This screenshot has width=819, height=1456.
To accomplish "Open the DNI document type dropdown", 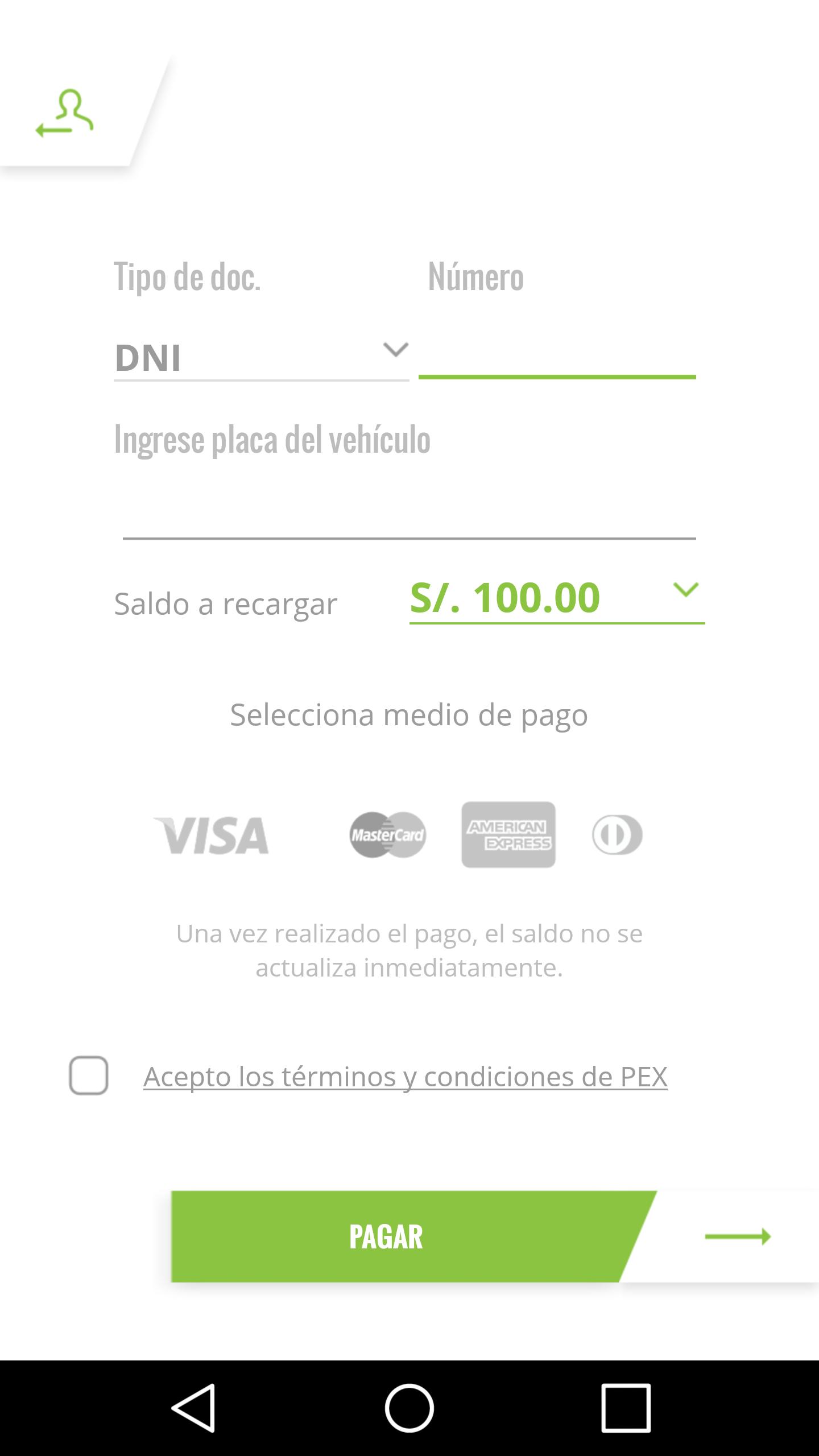I will [261, 357].
